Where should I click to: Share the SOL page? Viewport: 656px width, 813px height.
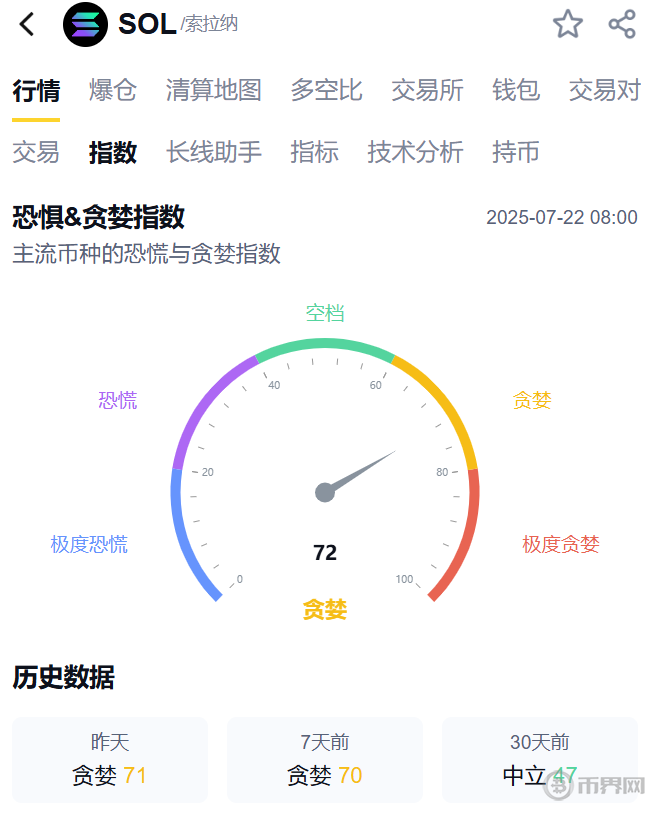tap(622, 24)
